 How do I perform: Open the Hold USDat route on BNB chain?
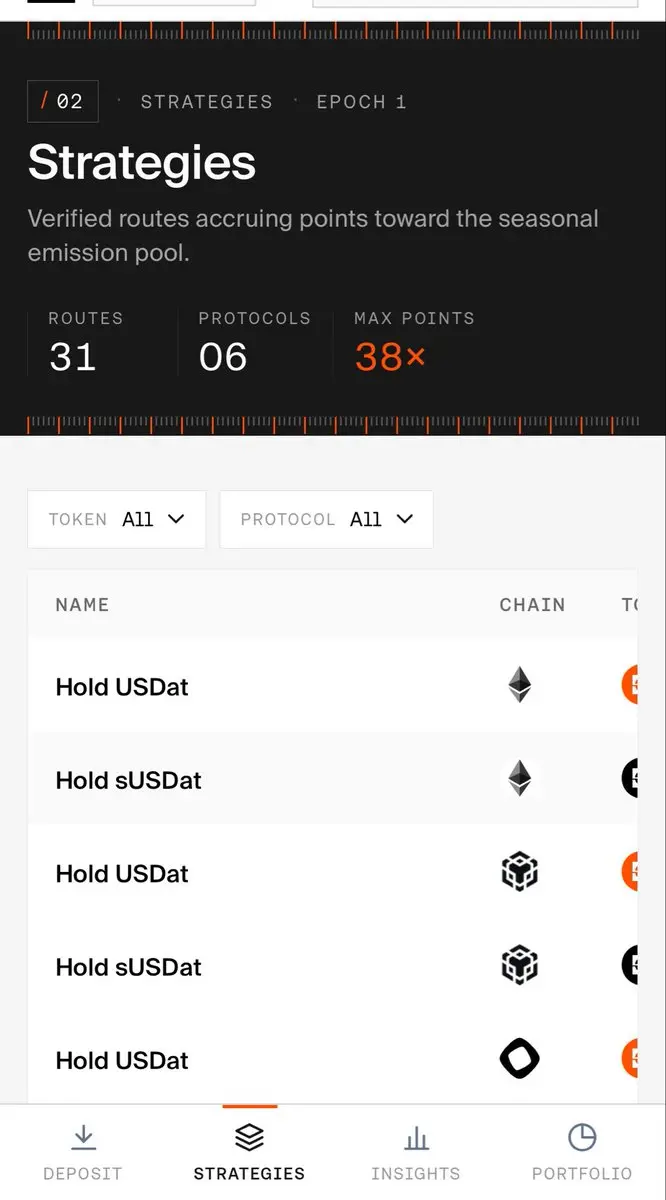tap(333, 873)
